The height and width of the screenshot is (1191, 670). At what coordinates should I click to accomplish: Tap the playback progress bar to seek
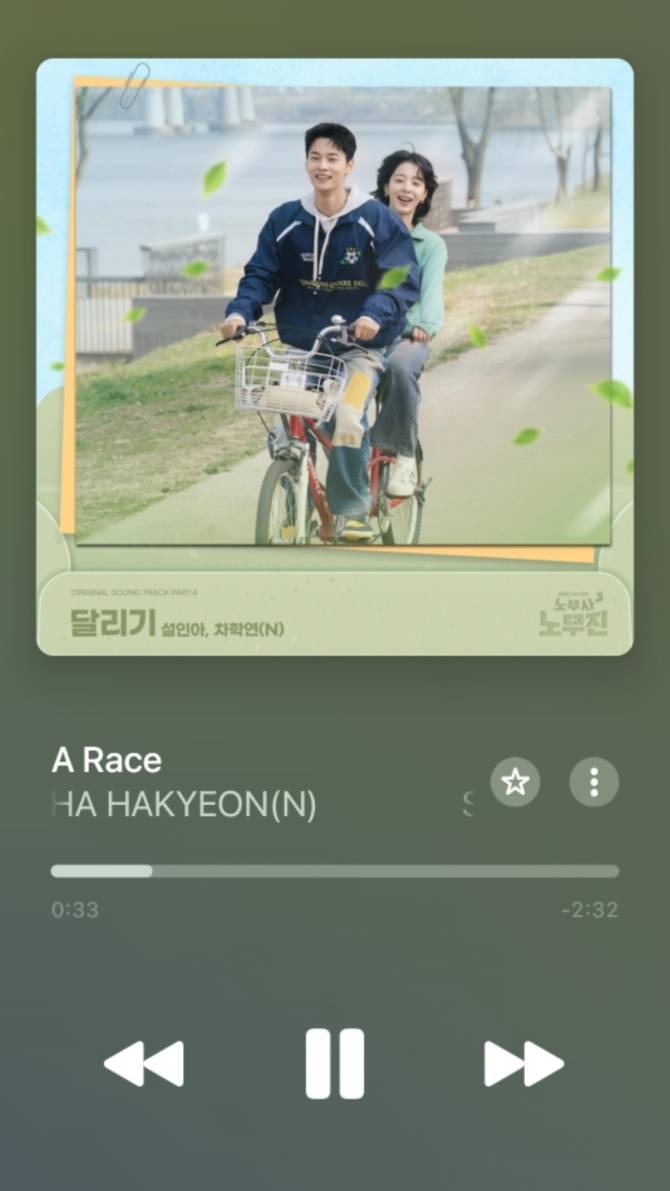pos(334,871)
